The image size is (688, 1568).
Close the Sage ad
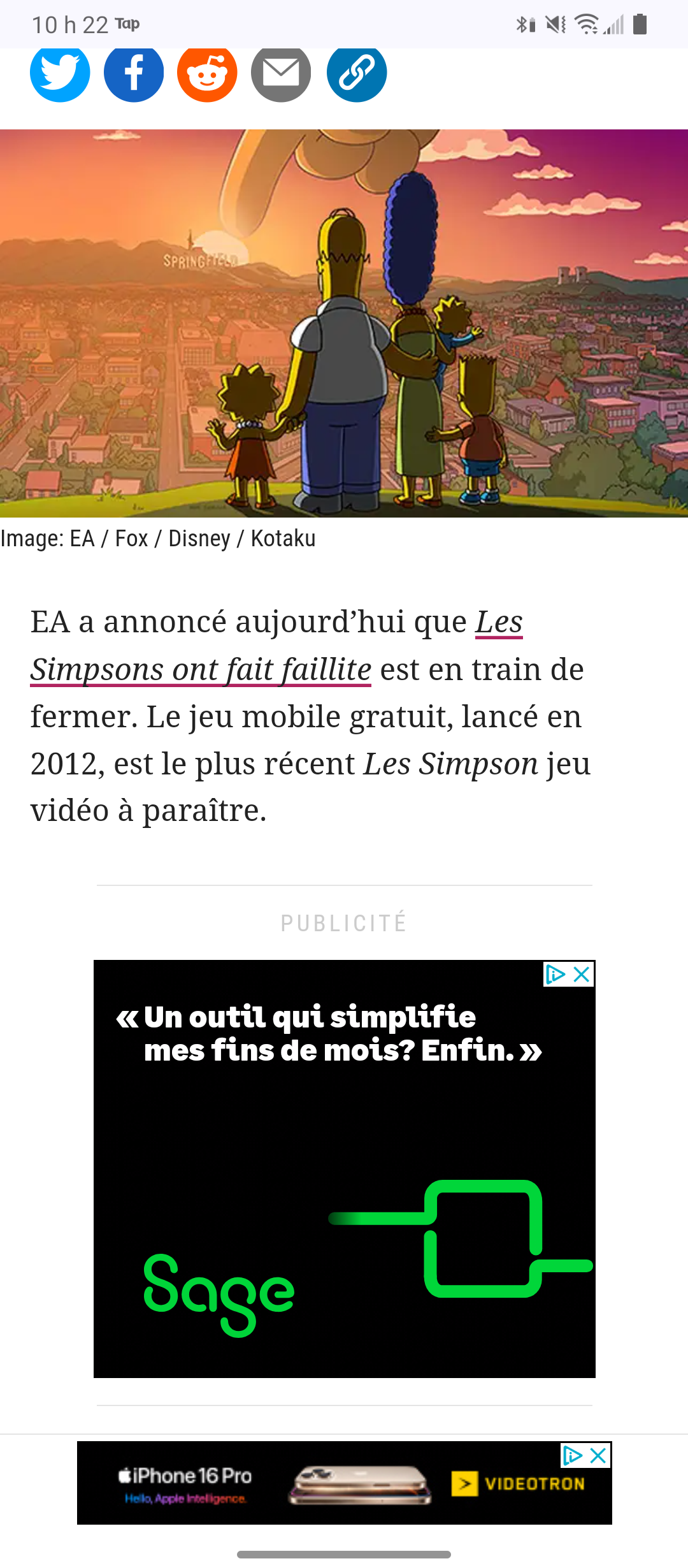click(582, 974)
